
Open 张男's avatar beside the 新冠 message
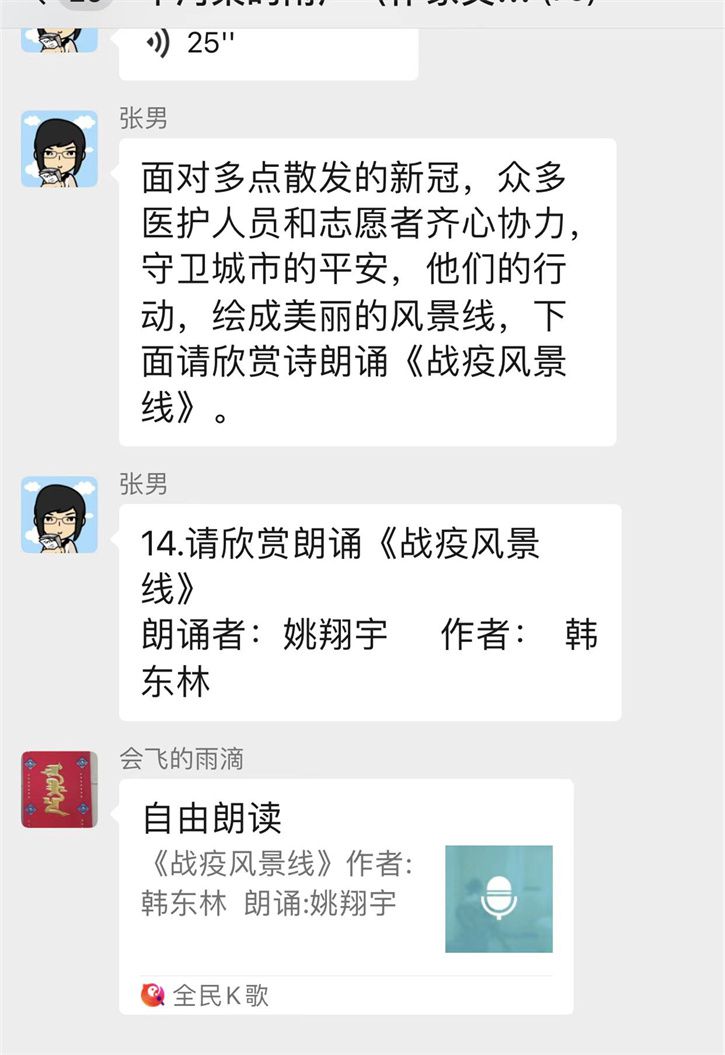click(x=59, y=149)
